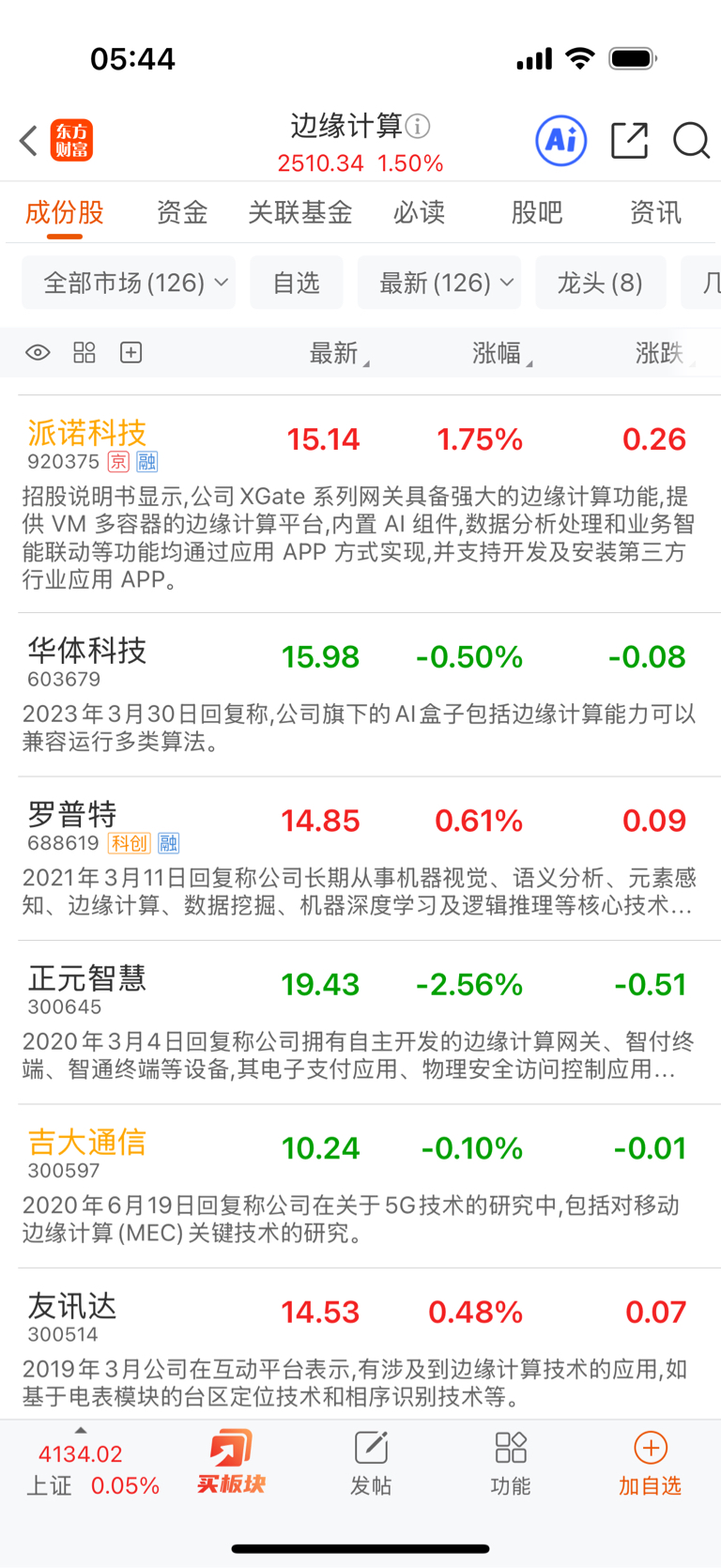Add sector via 加自选

[x=650, y=1463]
